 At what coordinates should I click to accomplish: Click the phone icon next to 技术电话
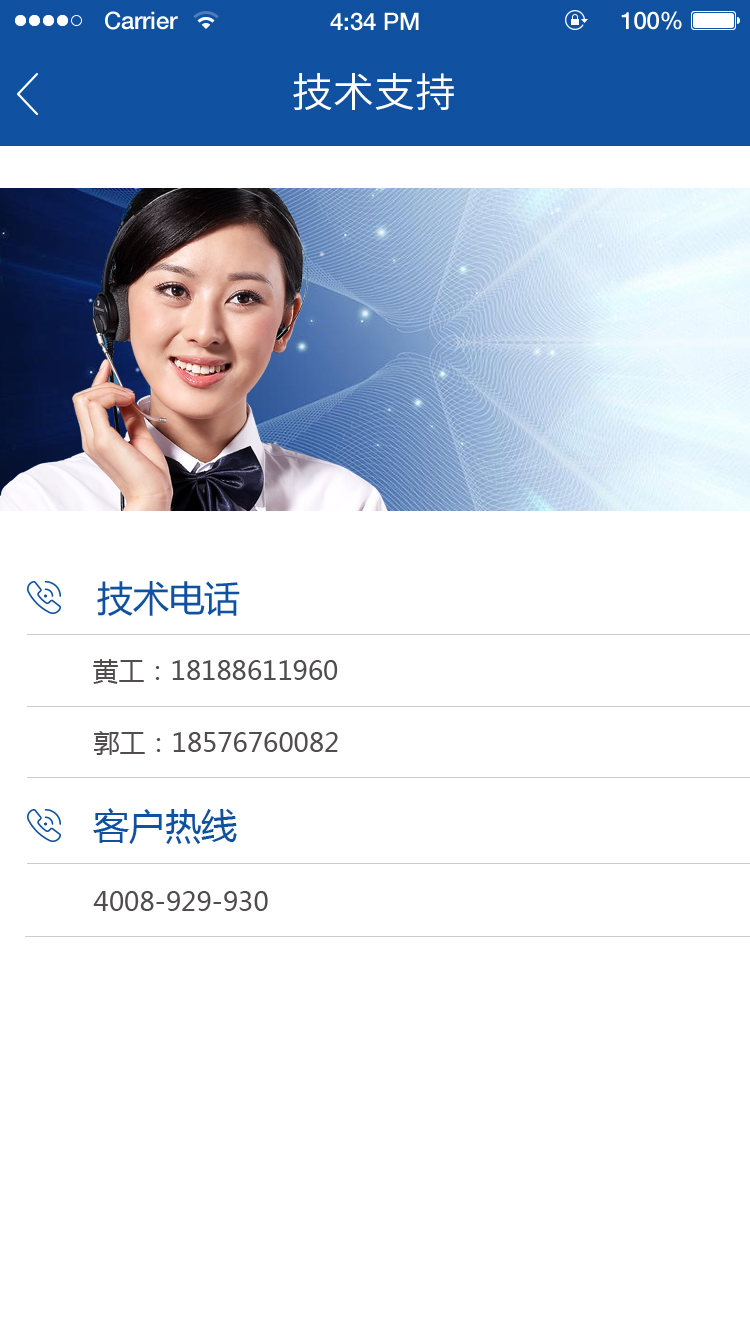(x=45, y=598)
